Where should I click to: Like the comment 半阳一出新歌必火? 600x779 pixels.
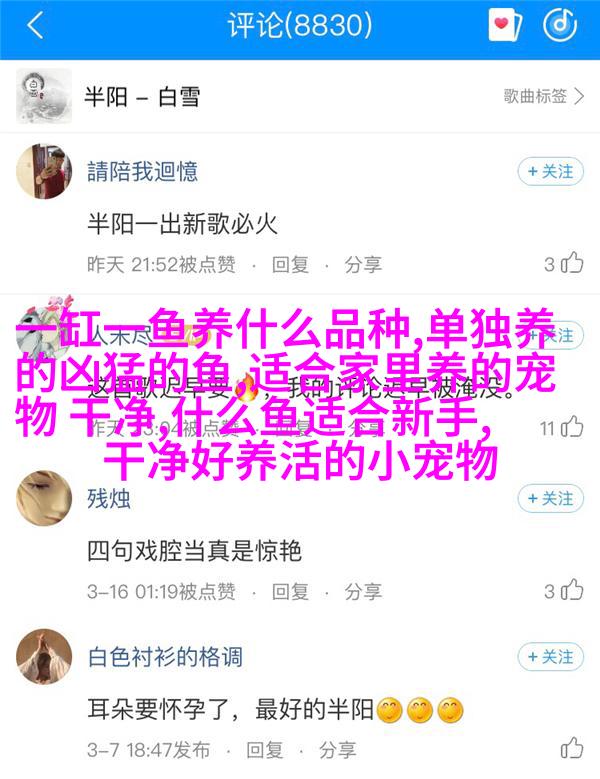pos(572,265)
